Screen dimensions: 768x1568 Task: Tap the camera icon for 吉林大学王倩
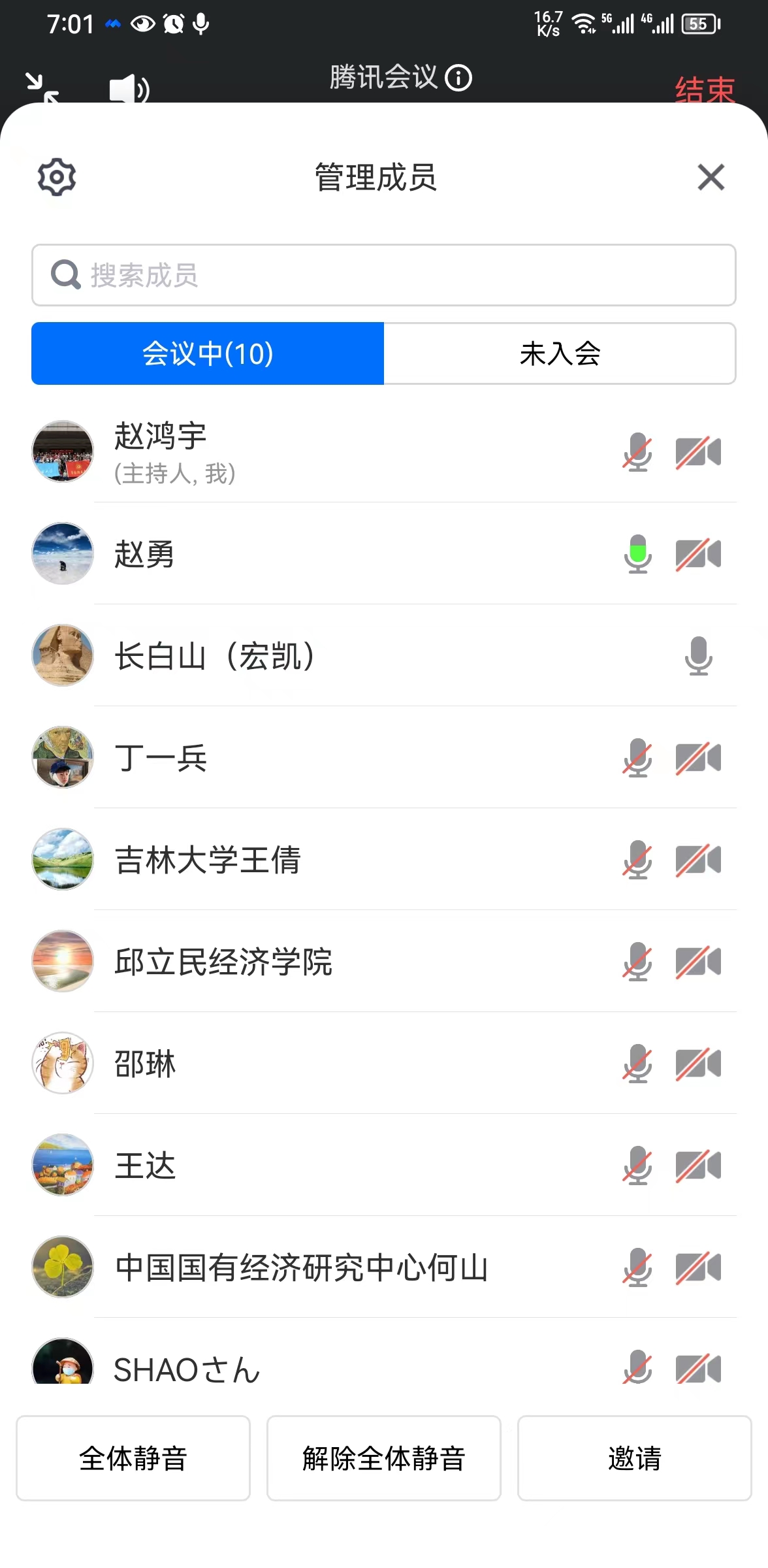tap(698, 860)
